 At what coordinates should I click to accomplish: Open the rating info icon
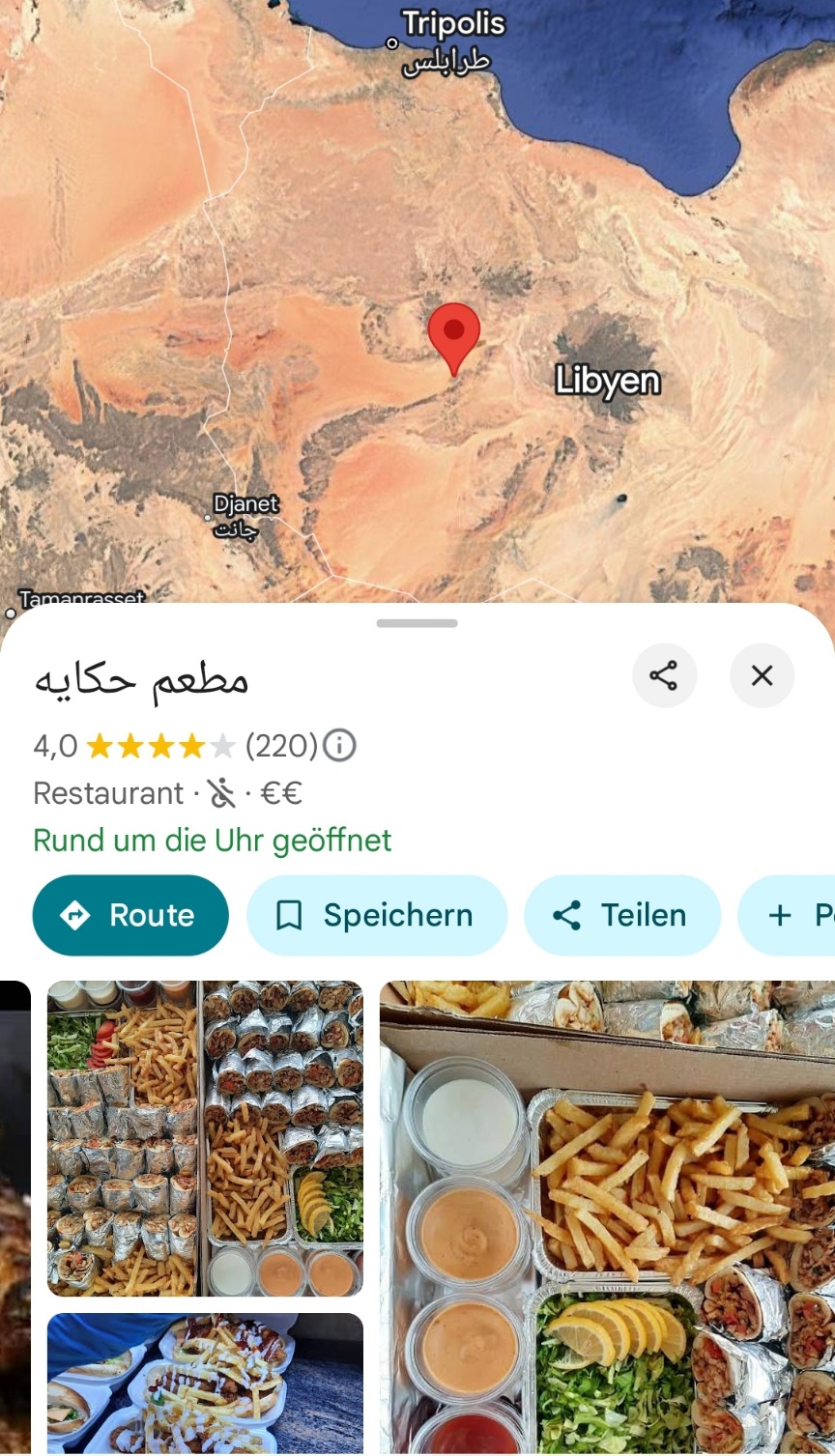click(x=339, y=745)
